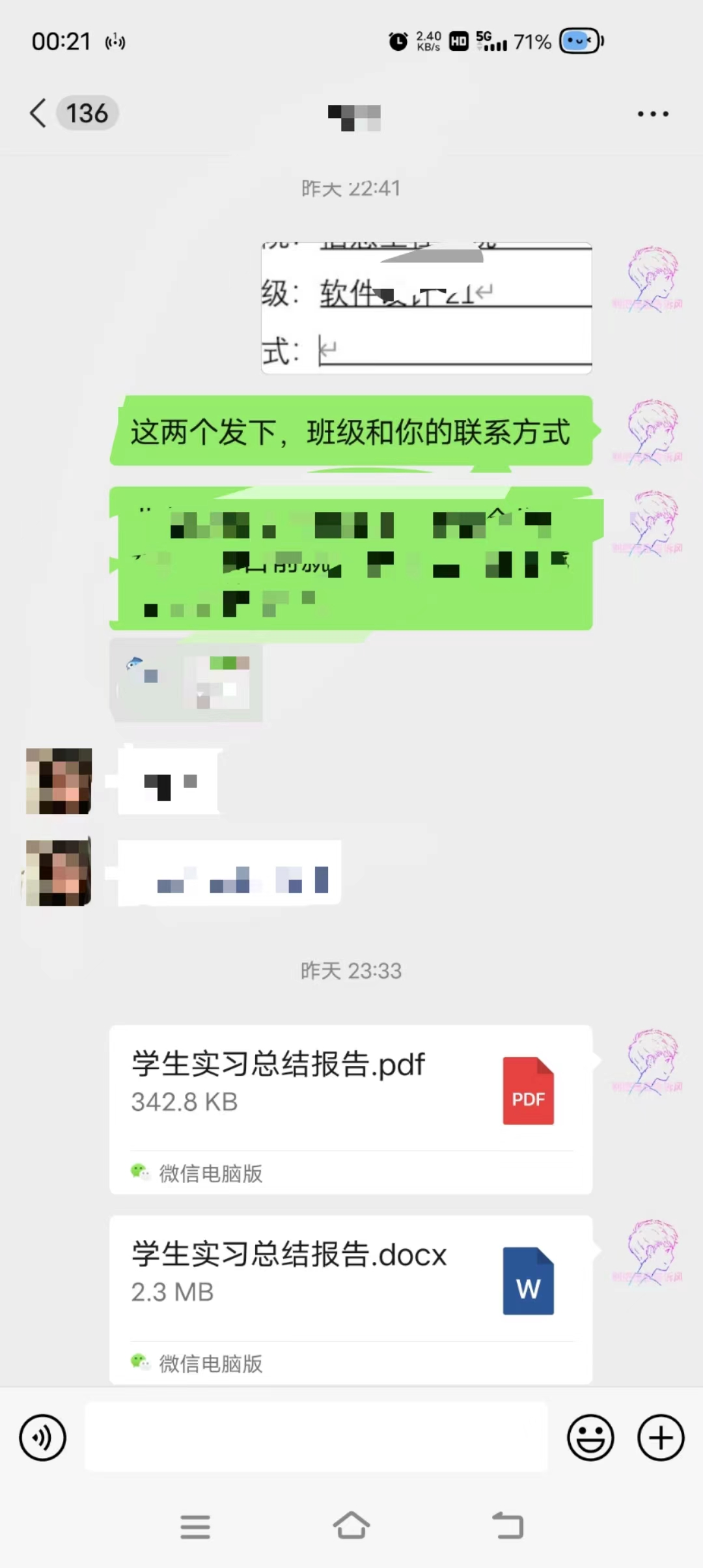Screen dimensions: 703x1568
Task: Open the 学生实习总结报告.pdf file
Action: 350,1095
